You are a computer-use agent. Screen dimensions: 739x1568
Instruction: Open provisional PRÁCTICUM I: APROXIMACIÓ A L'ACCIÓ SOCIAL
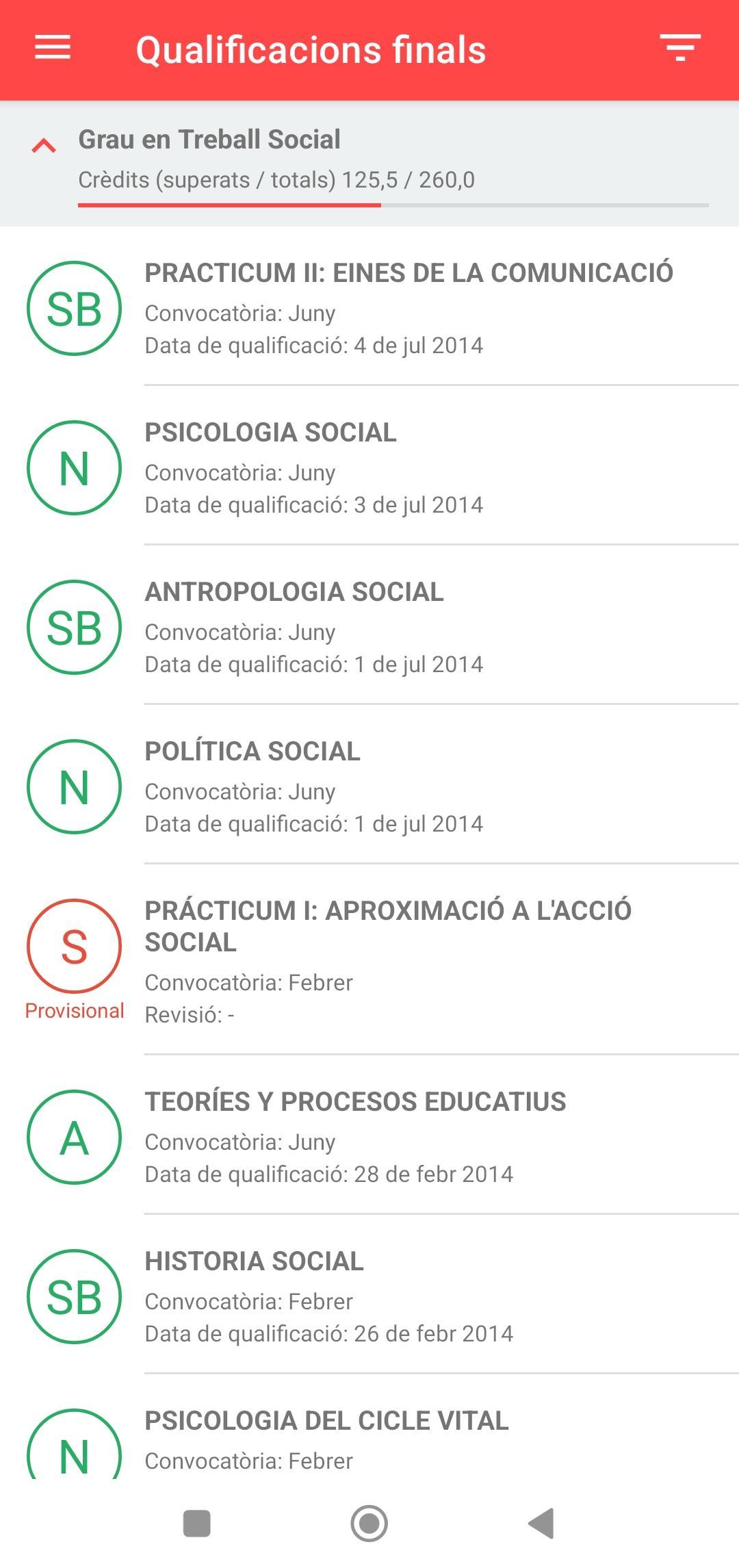click(x=369, y=960)
